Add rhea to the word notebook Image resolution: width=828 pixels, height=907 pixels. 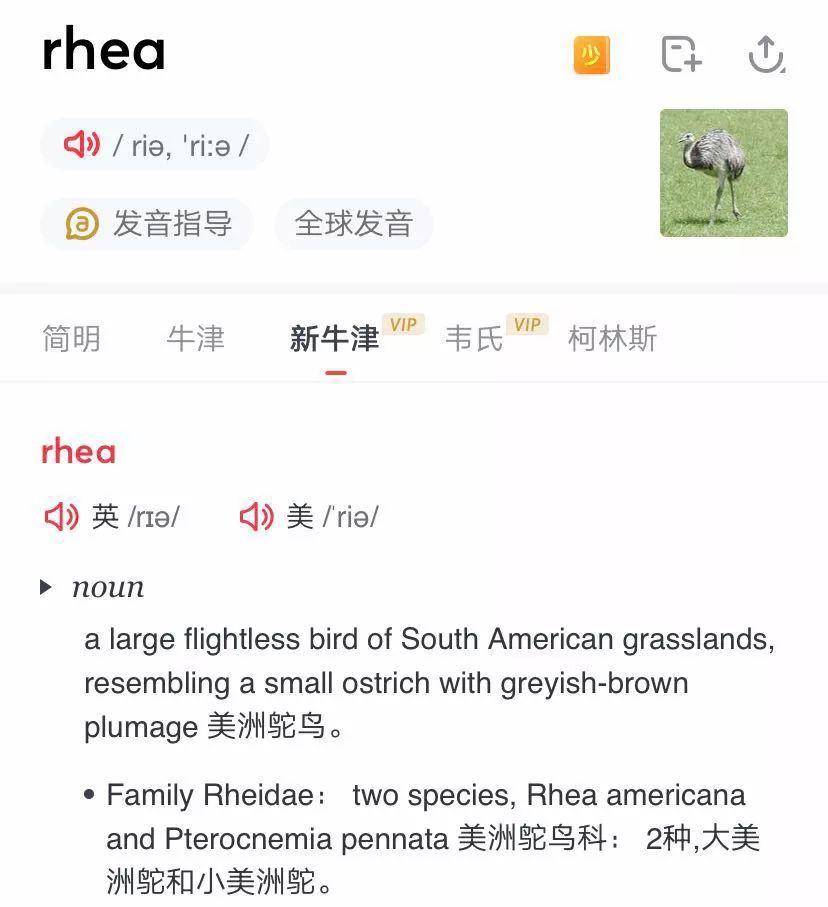[x=681, y=54]
